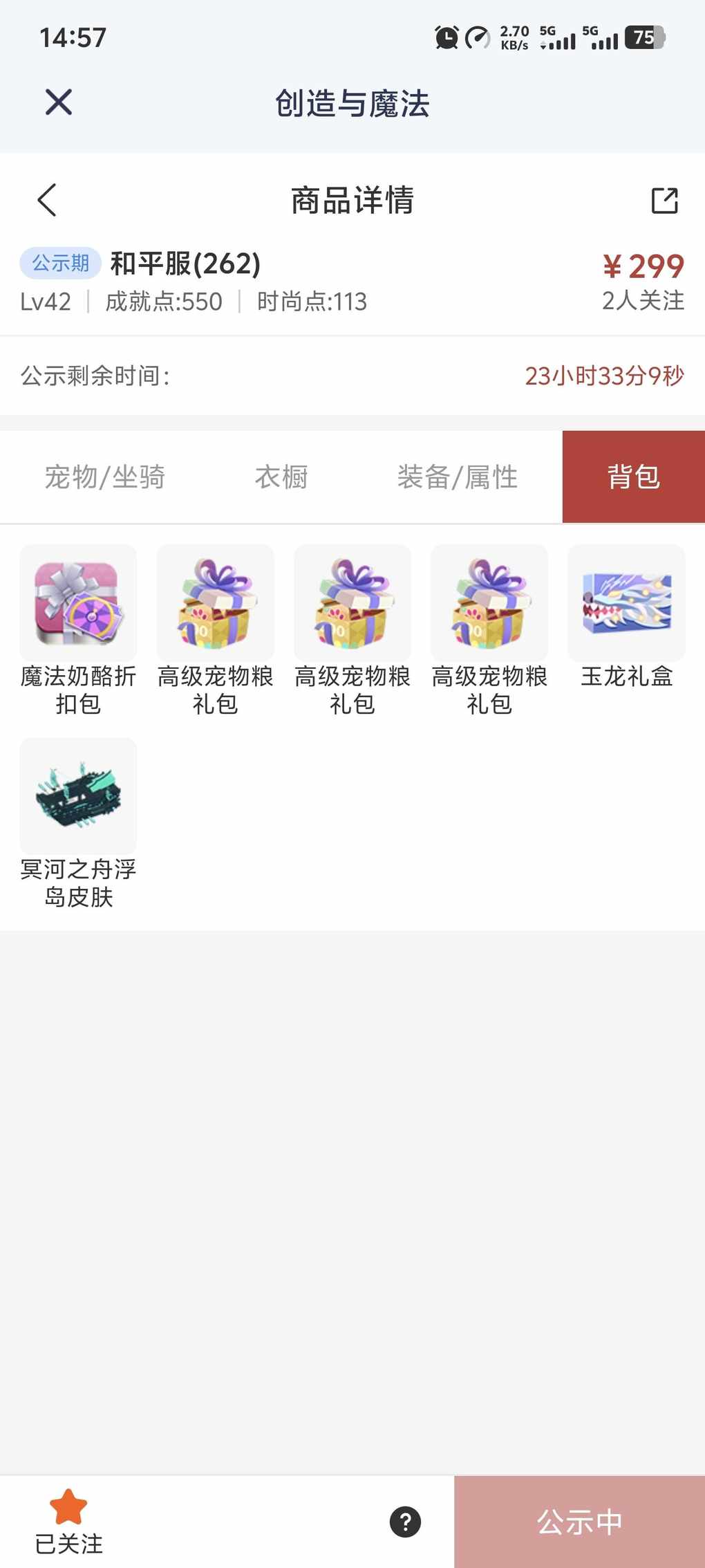Switch to the 宠物/坐骑 tab
Image resolution: width=705 pixels, height=1568 pixels.
104,477
